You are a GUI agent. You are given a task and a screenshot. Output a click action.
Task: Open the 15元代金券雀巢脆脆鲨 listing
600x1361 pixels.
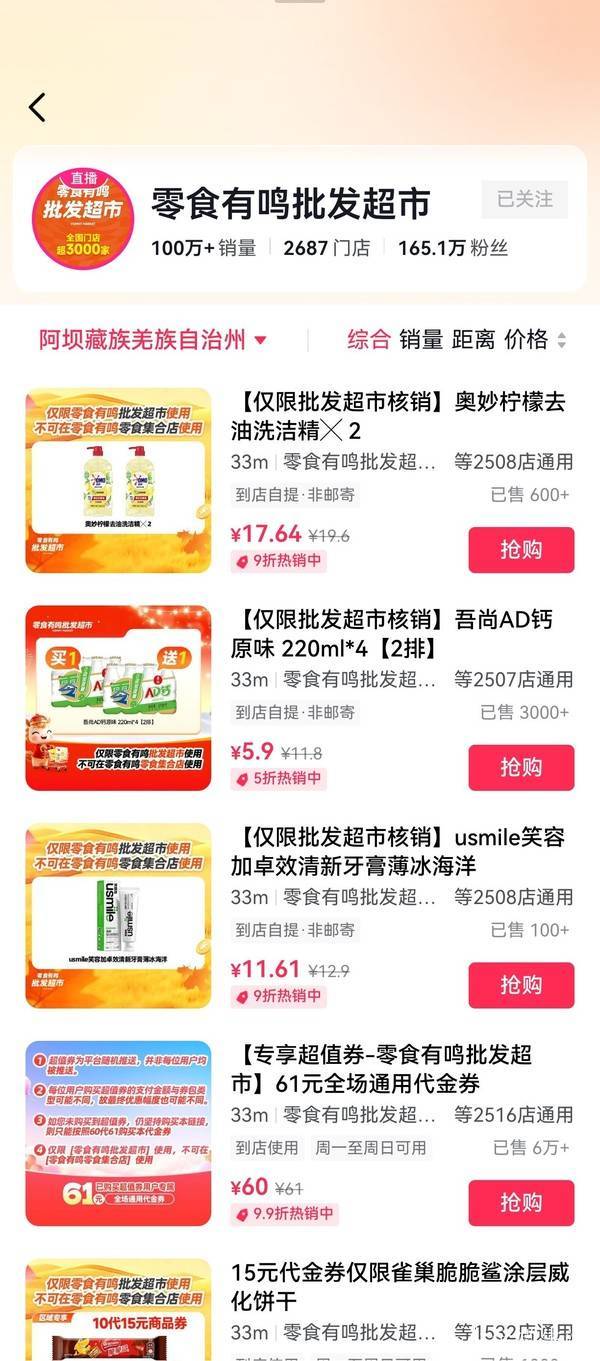[400, 1286]
